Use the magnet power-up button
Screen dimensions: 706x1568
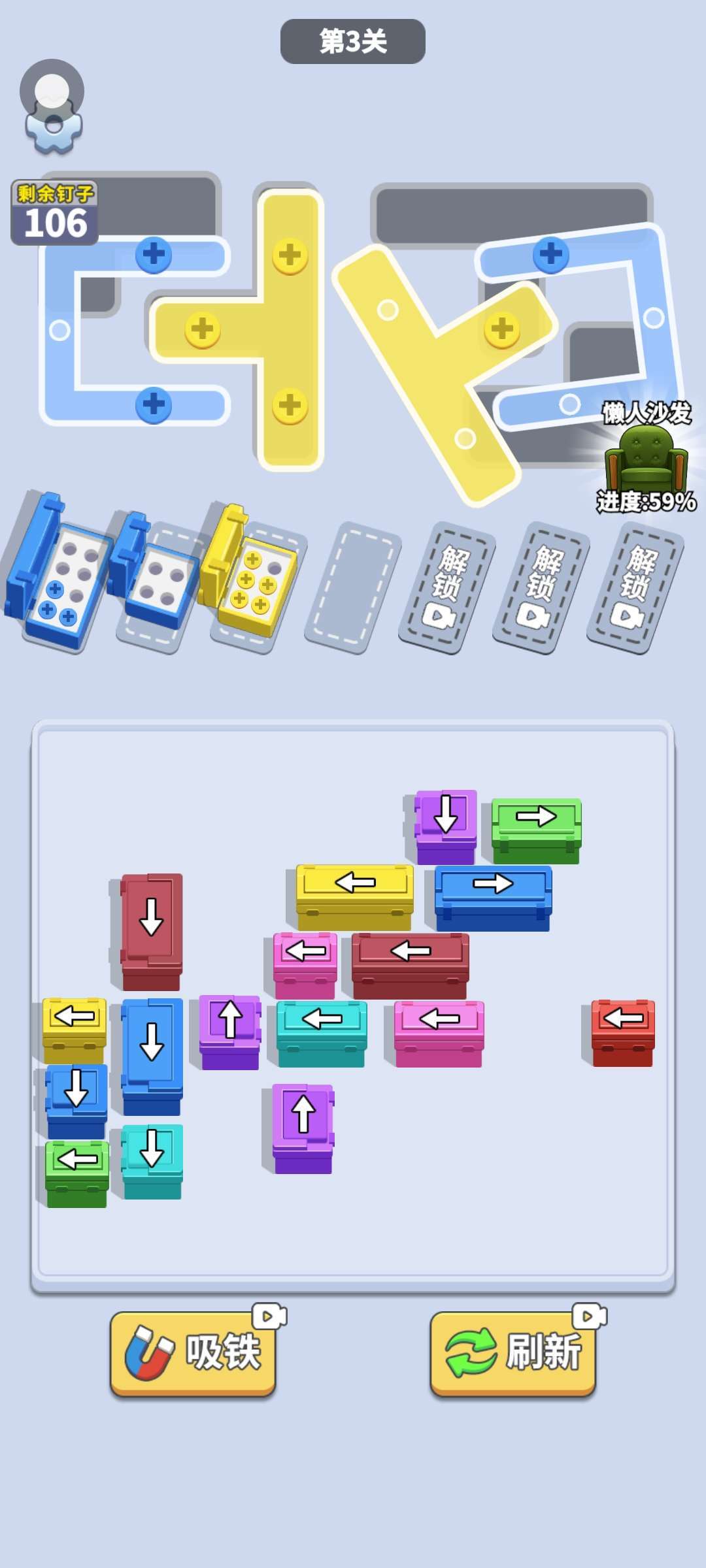[x=193, y=1352]
